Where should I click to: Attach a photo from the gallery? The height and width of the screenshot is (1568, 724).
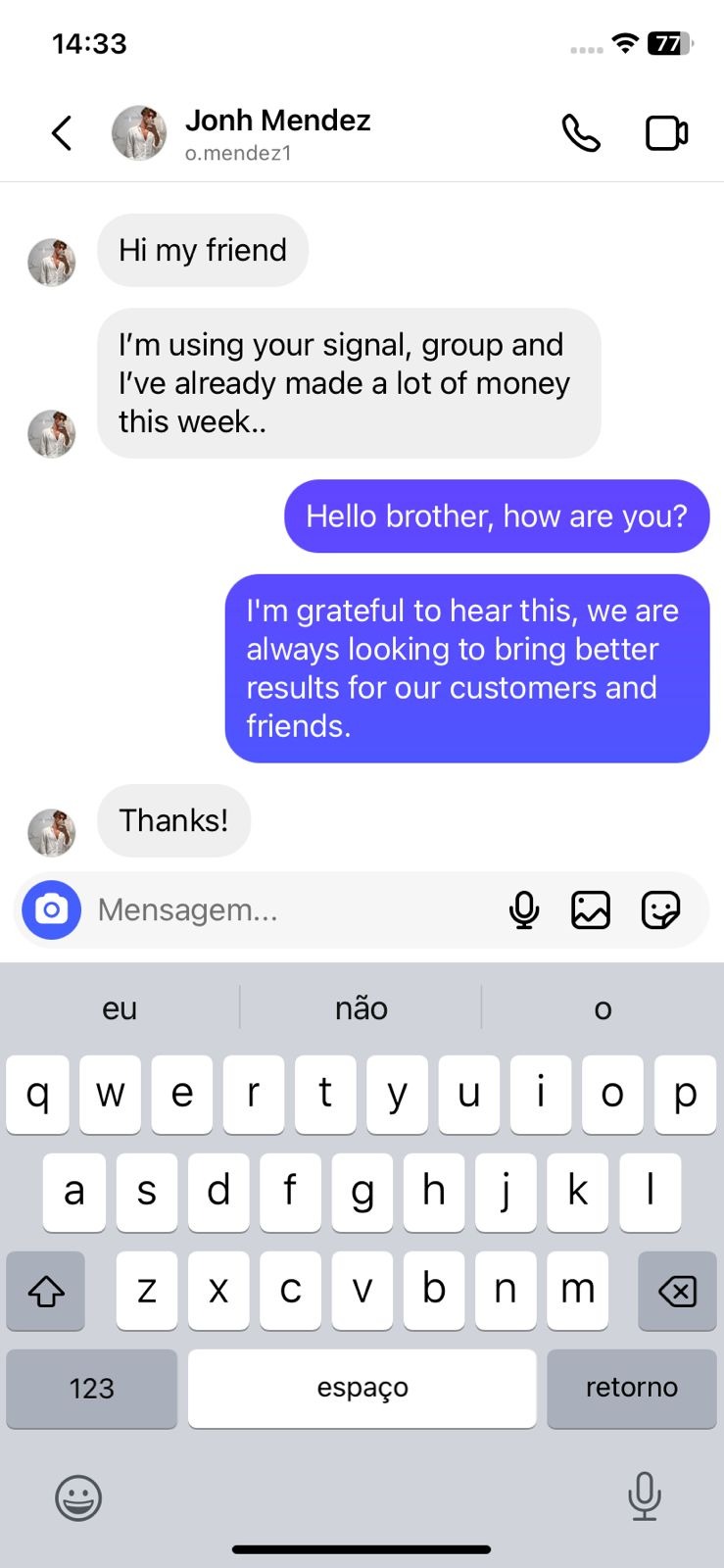pyautogui.click(x=591, y=910)
